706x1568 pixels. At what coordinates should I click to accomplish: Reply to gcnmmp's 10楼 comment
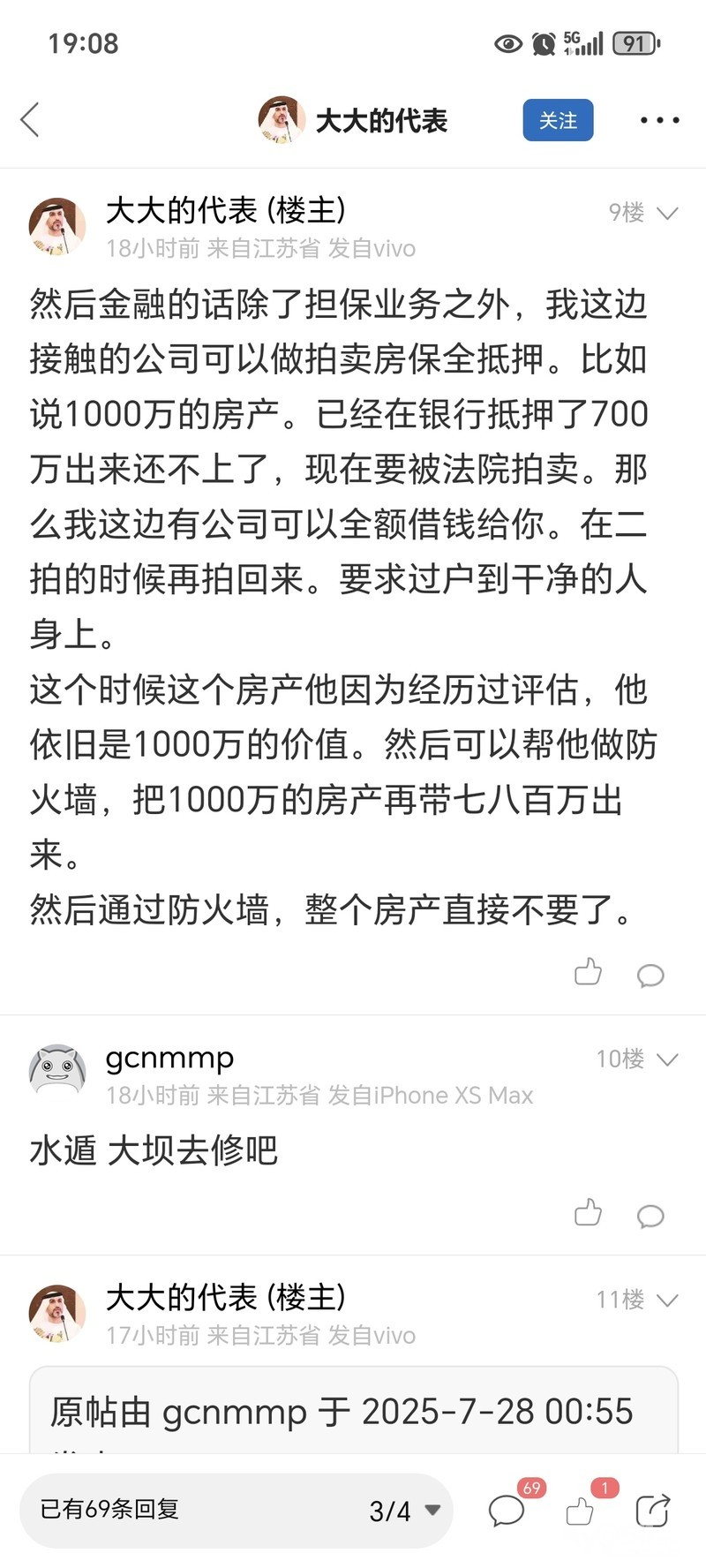point(650,1216)
